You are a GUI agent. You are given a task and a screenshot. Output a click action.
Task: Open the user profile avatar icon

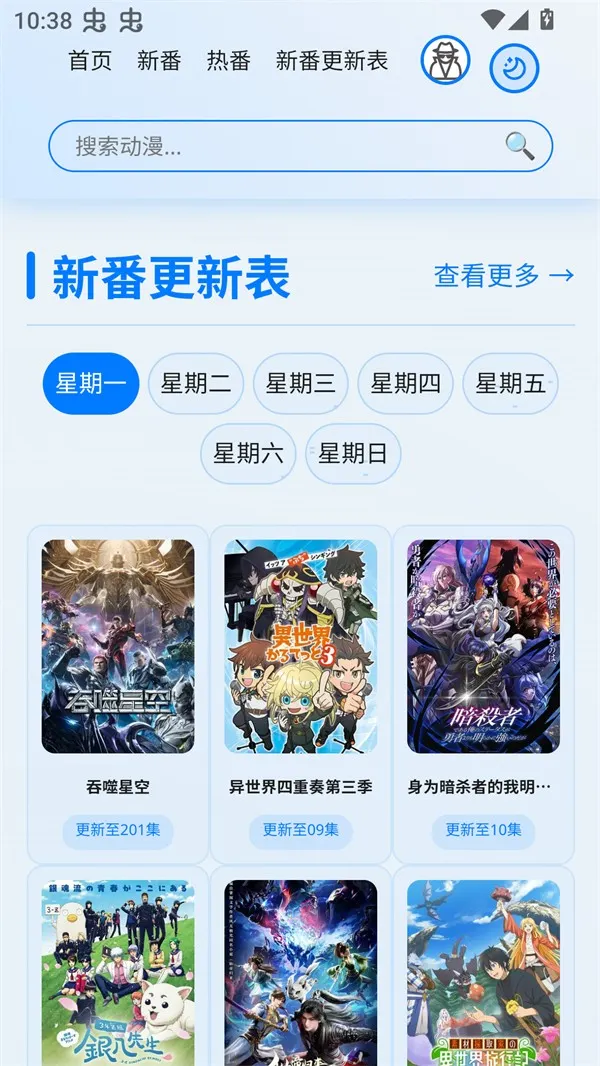[445, 60]
